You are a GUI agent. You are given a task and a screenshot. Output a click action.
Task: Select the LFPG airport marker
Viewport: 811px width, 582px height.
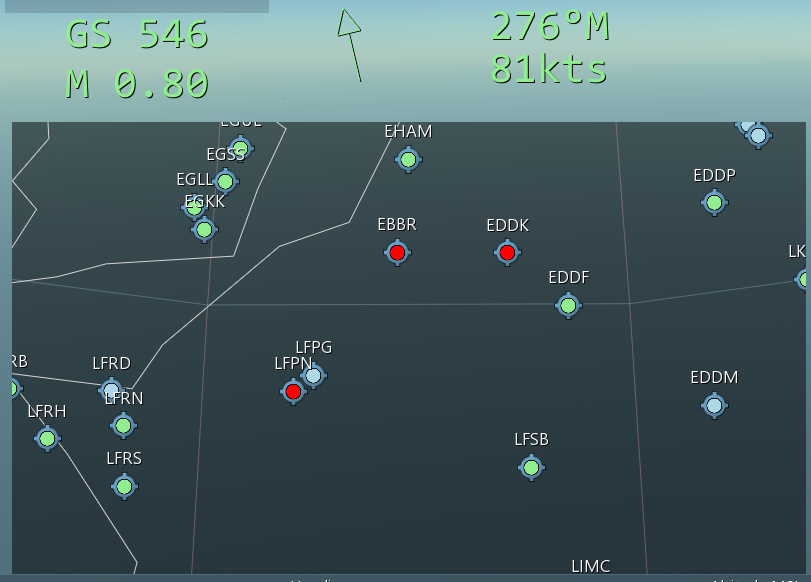(x=313, y=375)
